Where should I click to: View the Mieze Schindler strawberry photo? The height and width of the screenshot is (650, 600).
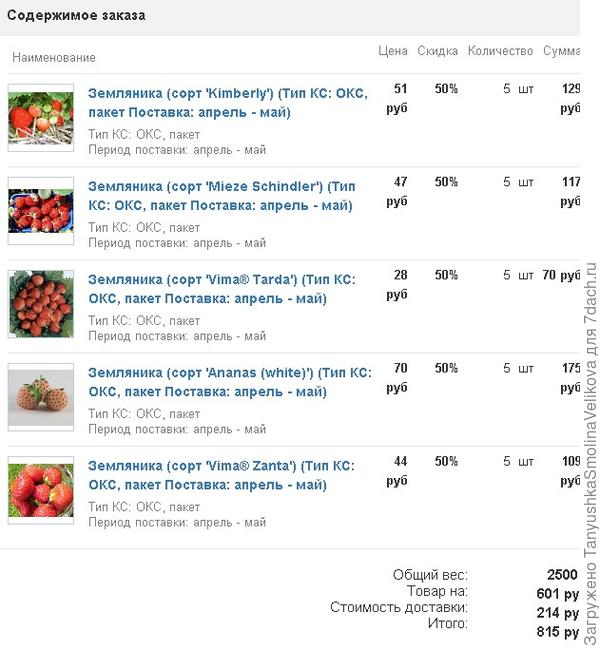tap(41, 210)
